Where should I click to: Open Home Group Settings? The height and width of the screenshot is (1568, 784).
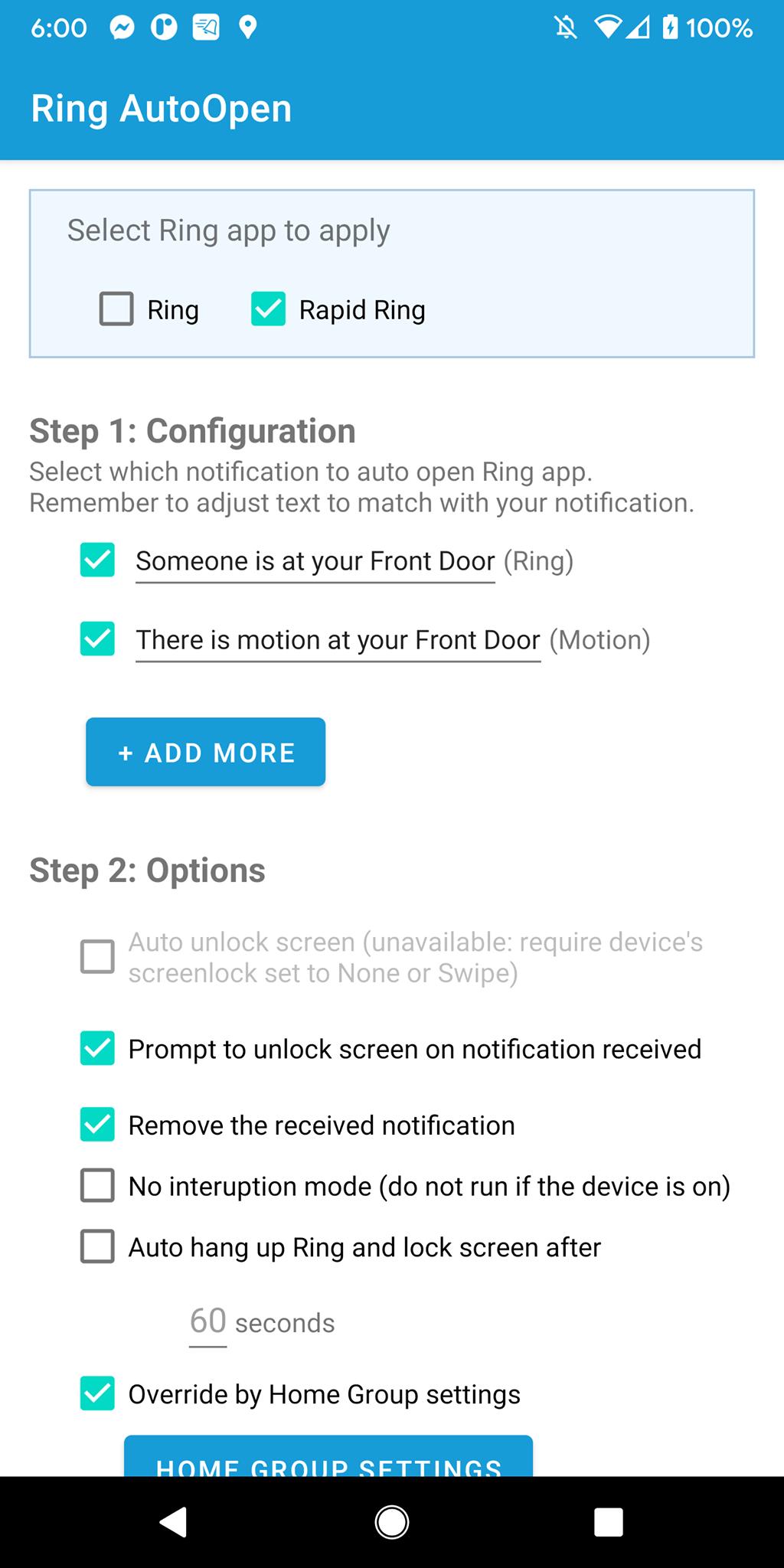click(328, 1456)
